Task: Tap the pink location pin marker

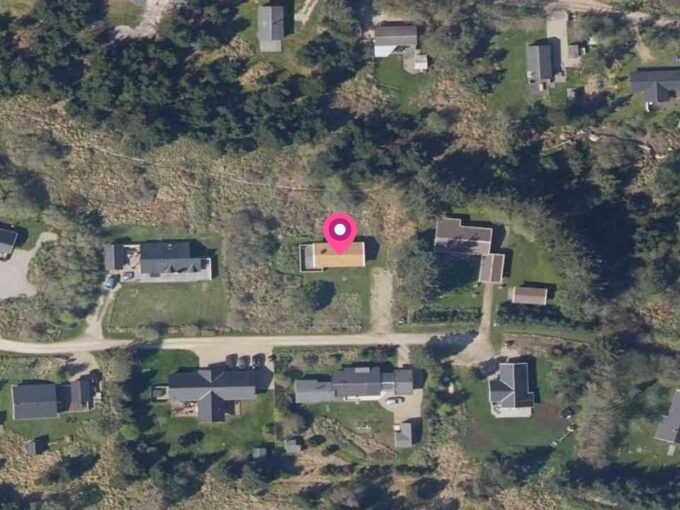Action: [340, 232]
